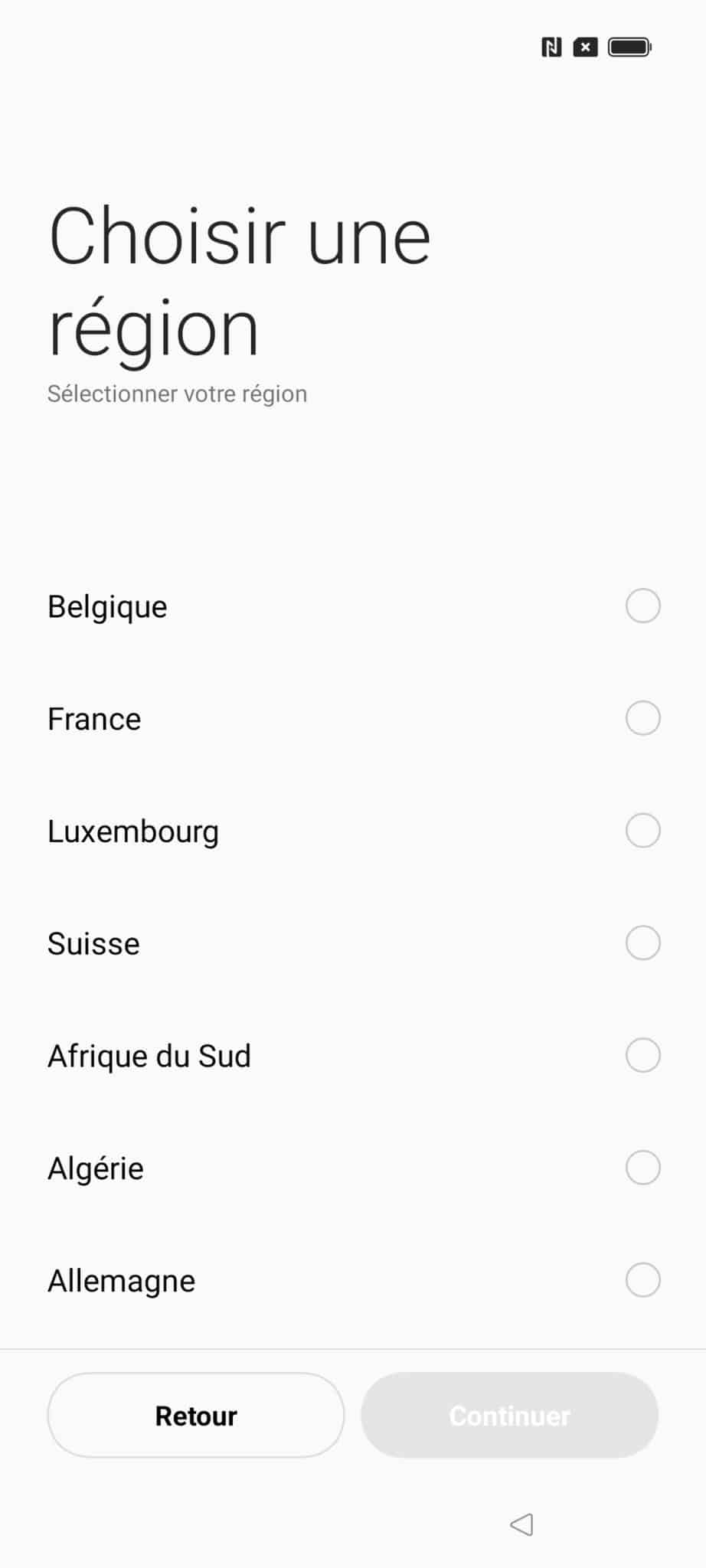Go back using the system navigation arrow
706x1568 pixels.
pyautogui.click(x=521, y=1524)
